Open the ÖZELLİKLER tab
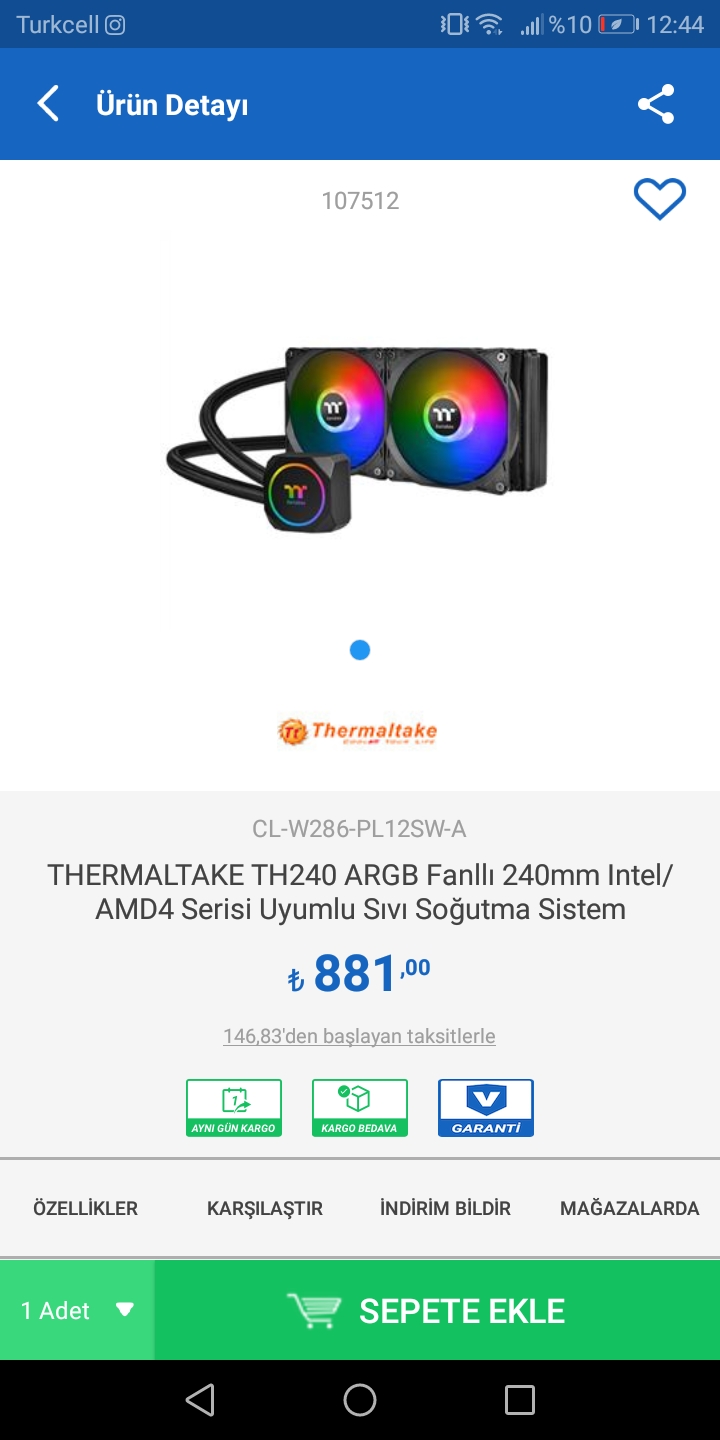 [x=85, y=1208]
